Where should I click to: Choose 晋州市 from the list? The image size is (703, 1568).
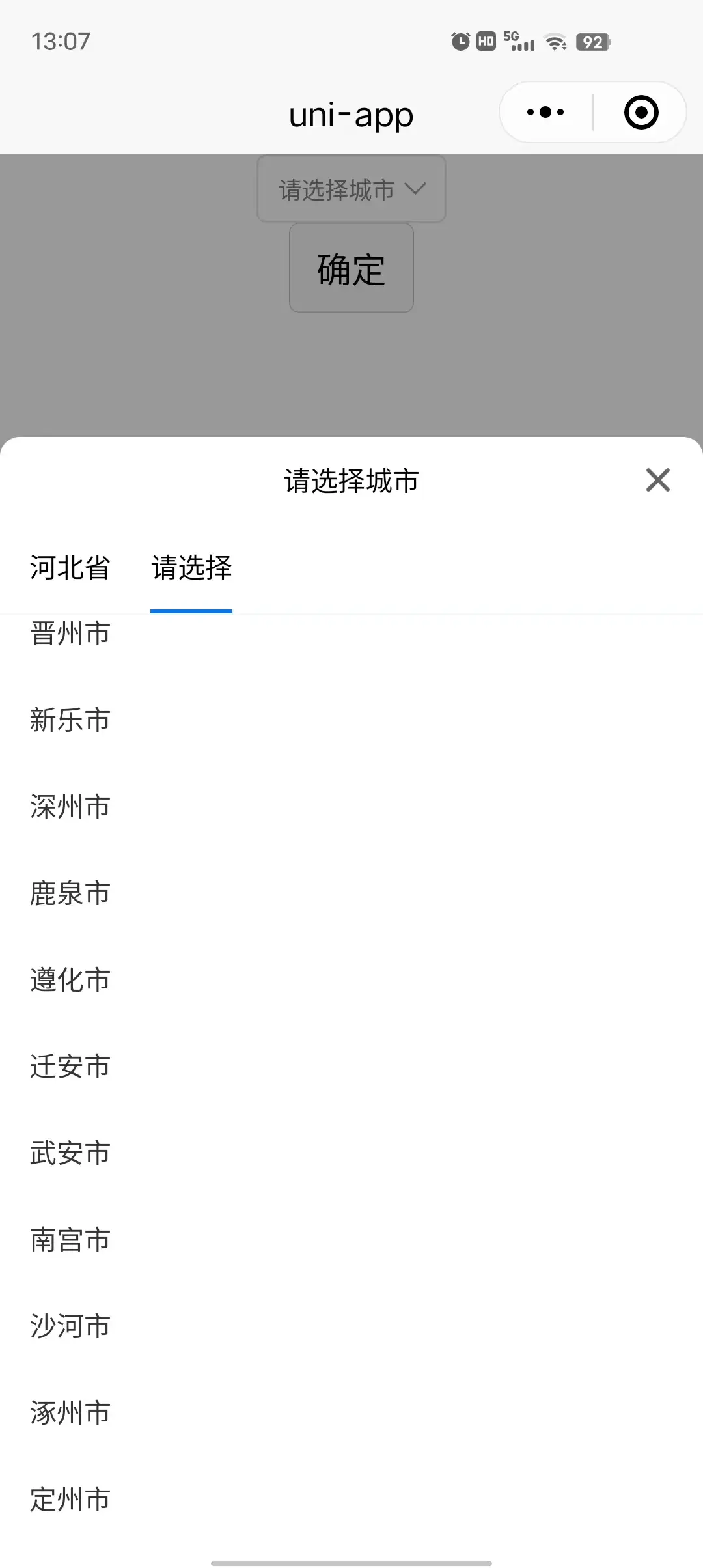pyautogui.click(x=351, y=634)
